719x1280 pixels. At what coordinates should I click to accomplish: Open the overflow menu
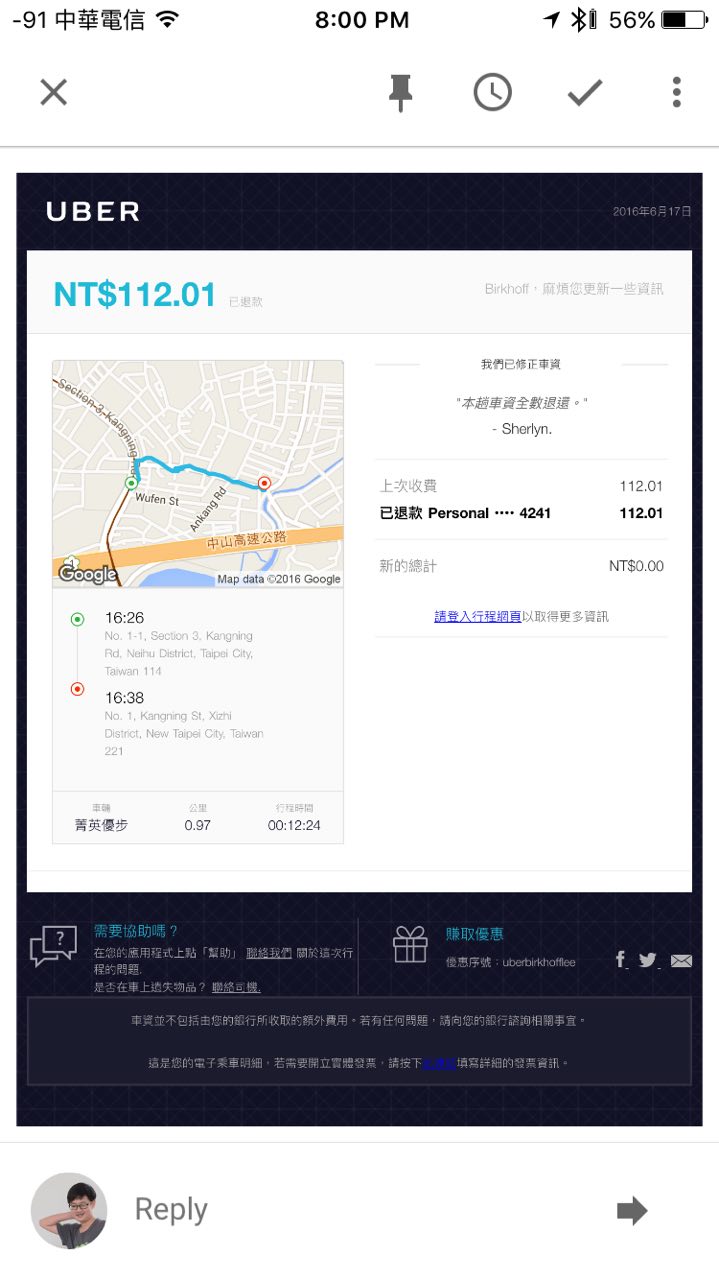[677, 92]
